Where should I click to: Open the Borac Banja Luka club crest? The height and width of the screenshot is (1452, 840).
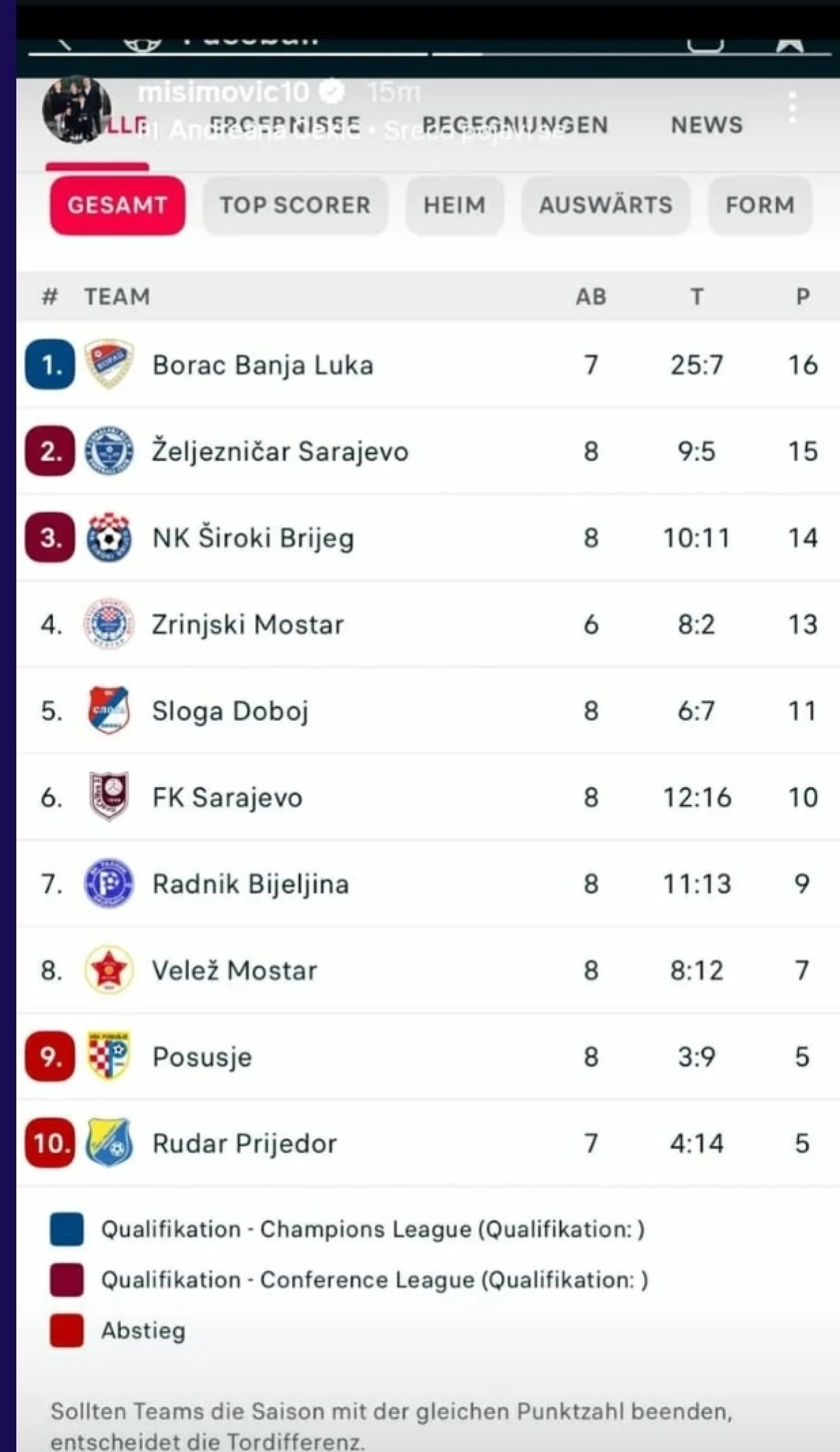(x=109, y=365)
